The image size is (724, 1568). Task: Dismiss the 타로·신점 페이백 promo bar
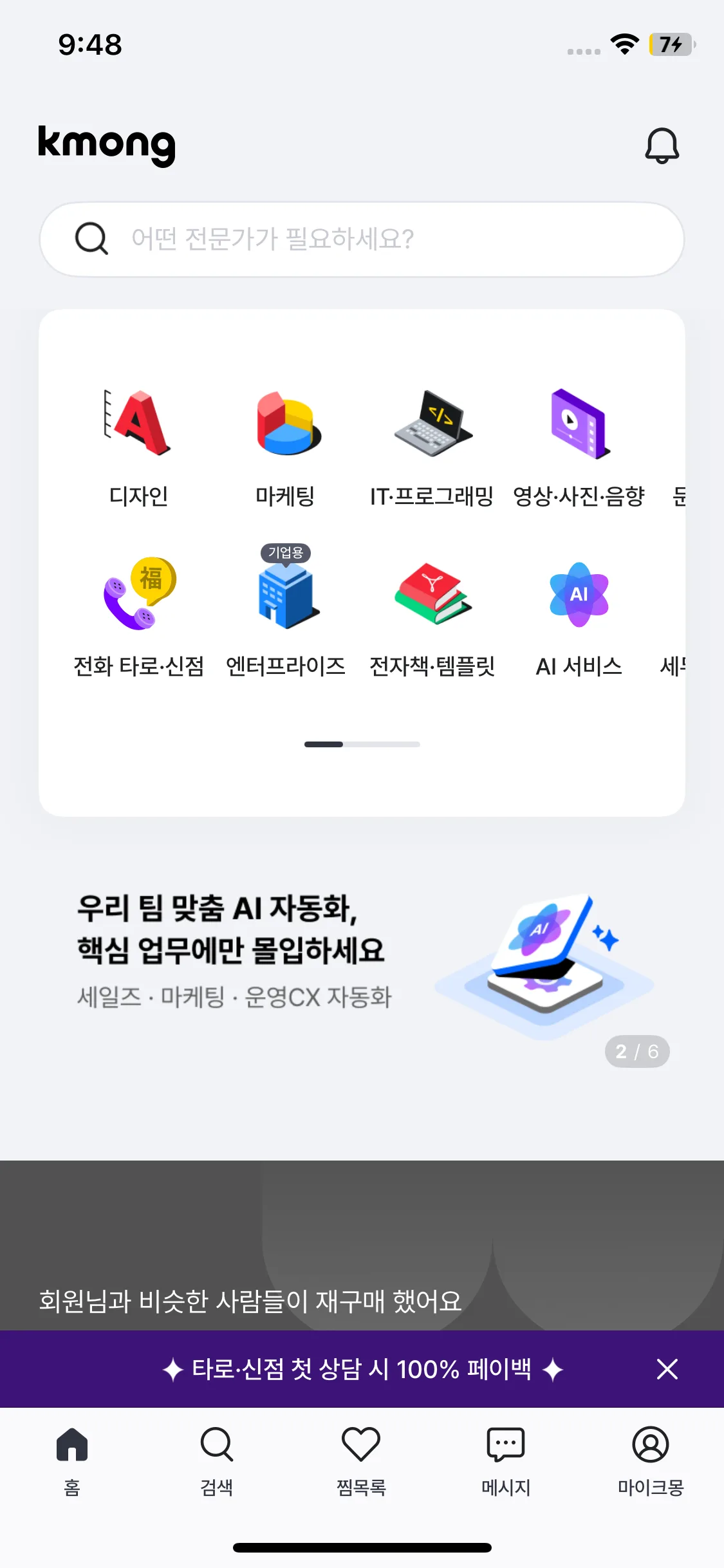click(x=667, y=1370)
